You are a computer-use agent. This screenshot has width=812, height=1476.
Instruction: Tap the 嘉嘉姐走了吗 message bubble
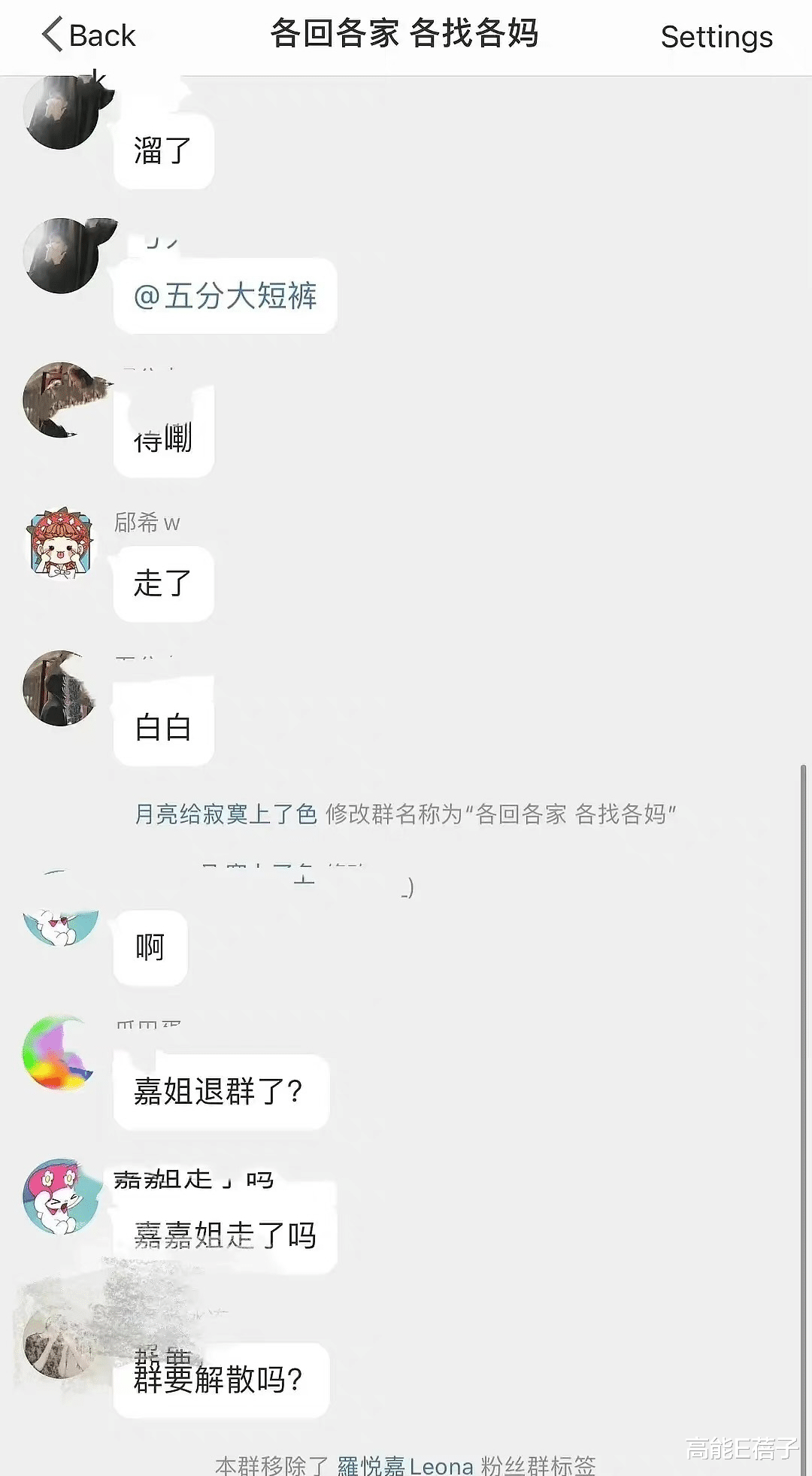[x=226, y=1234]
